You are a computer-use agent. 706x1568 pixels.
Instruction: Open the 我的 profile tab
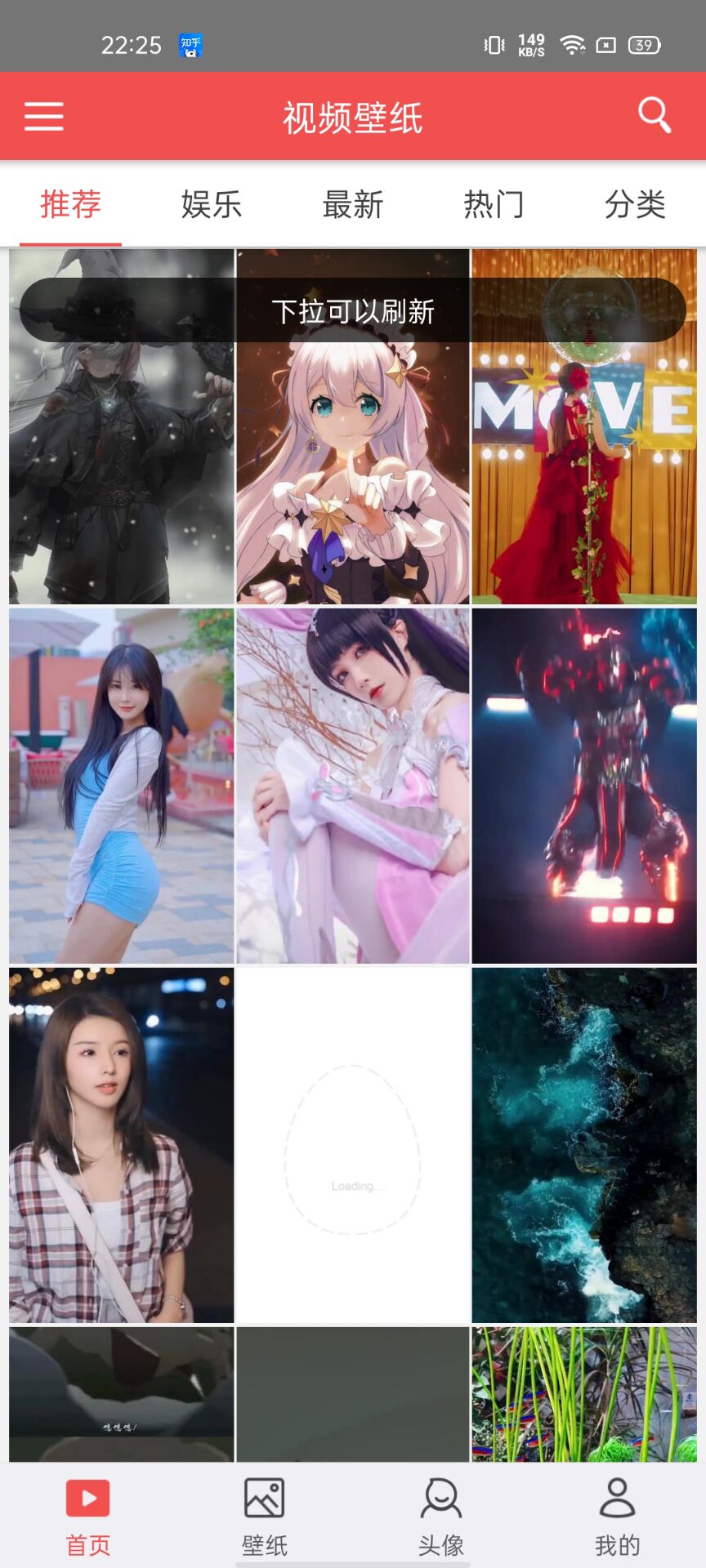[x=618, y=1517]
